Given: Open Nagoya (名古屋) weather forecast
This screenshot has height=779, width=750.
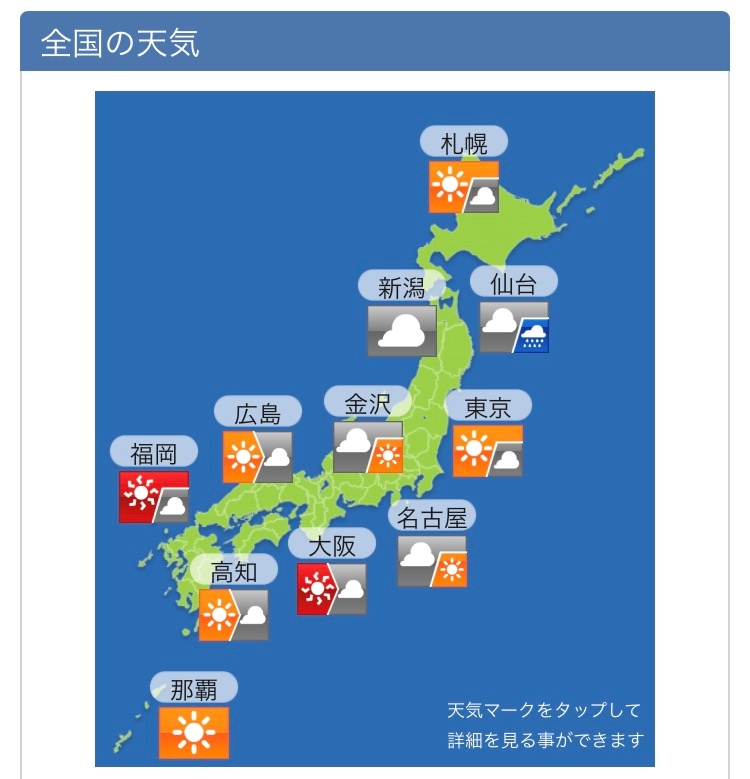Looking at the screenshot, I should point(432,561).
